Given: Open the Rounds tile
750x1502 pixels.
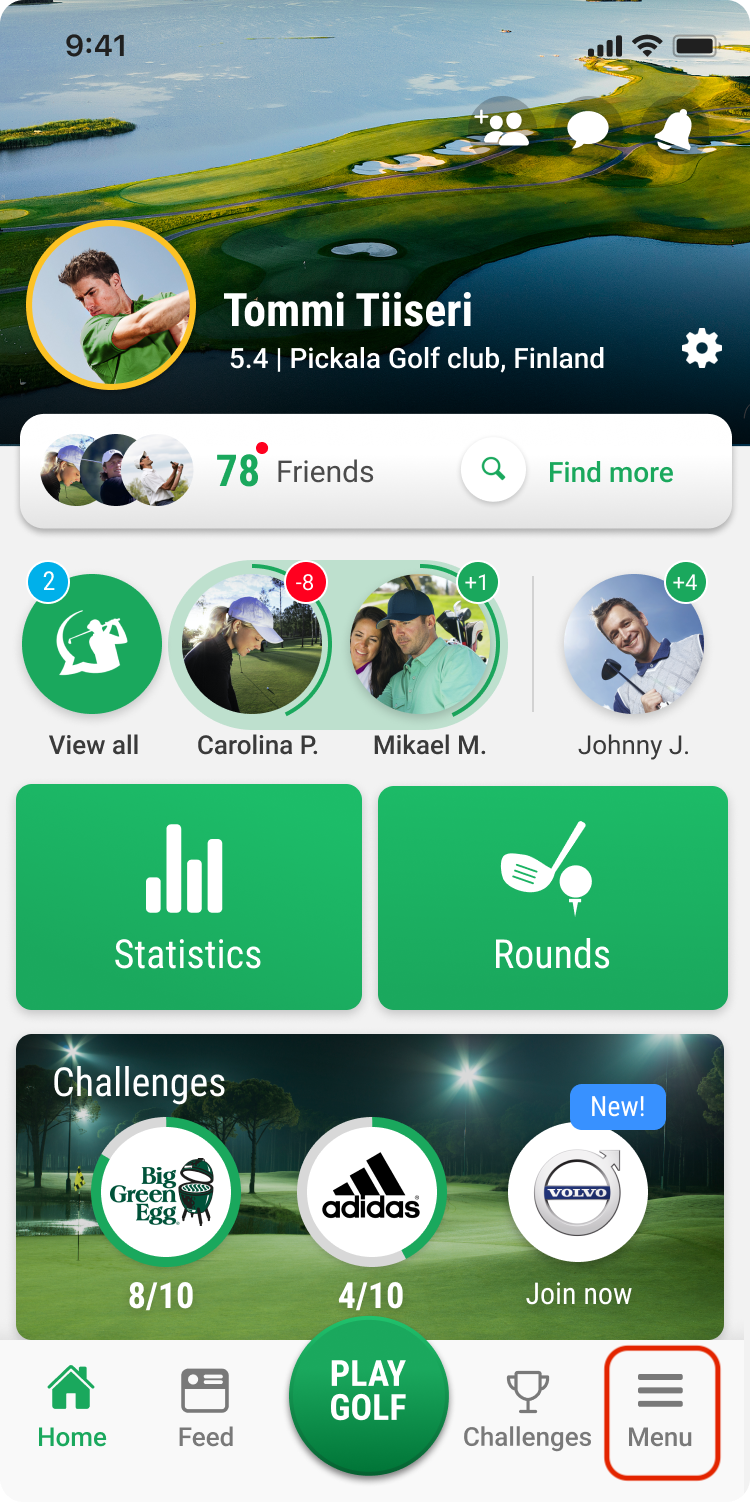Looking at the screenshot, I should coord(553,897).
